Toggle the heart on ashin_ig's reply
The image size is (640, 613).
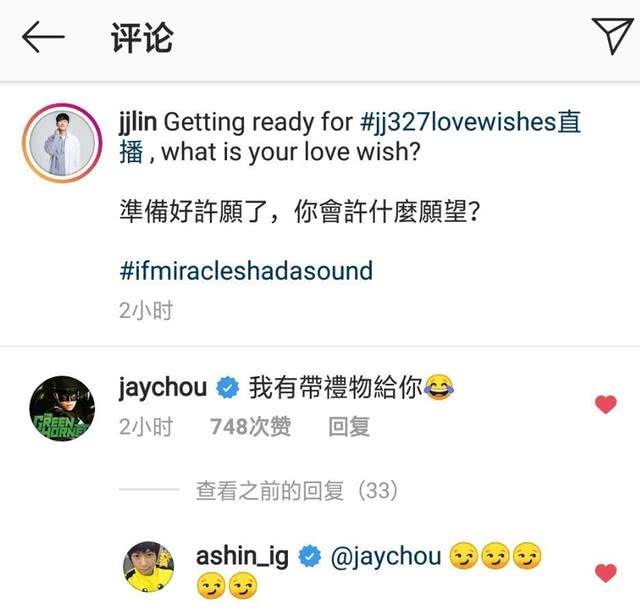[606, 572]
